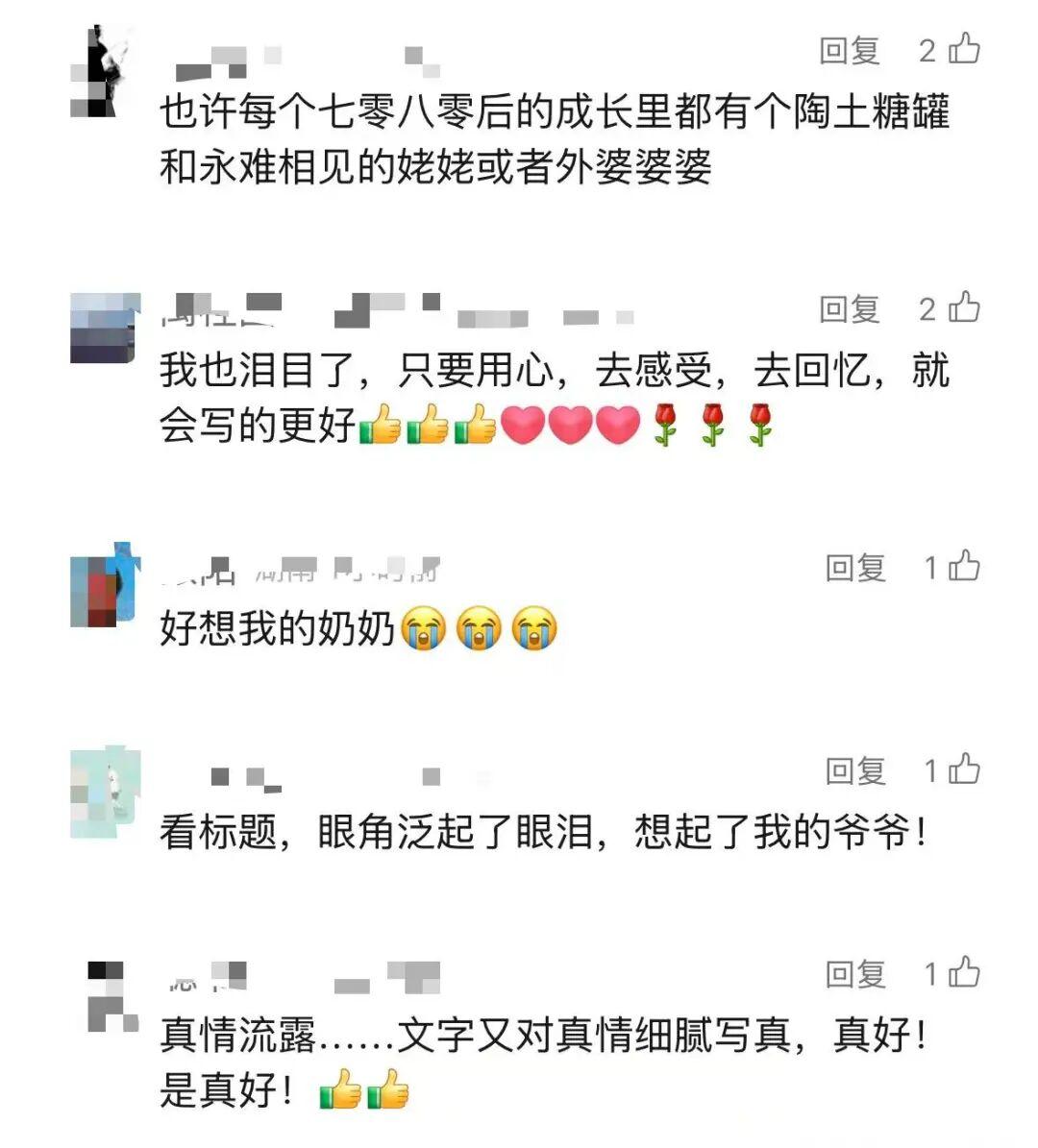Image resolution: width=1038 pixels, height=1148 pixels.
Task: Like the 好想我的奶奶 comment
Action: 963,567
